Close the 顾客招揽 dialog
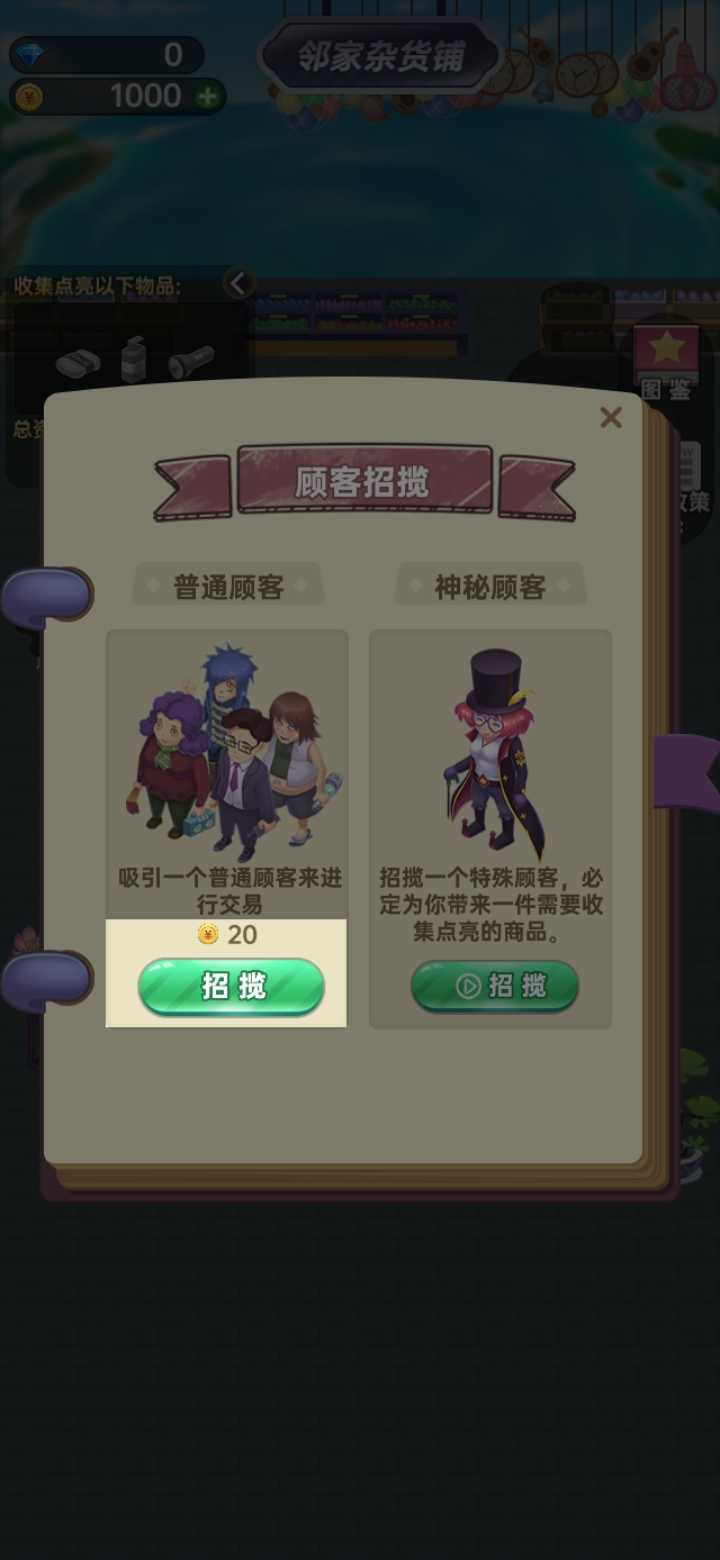Image resolution: width=720 pixels, height=1560 pixels. [x=610, y=417]
